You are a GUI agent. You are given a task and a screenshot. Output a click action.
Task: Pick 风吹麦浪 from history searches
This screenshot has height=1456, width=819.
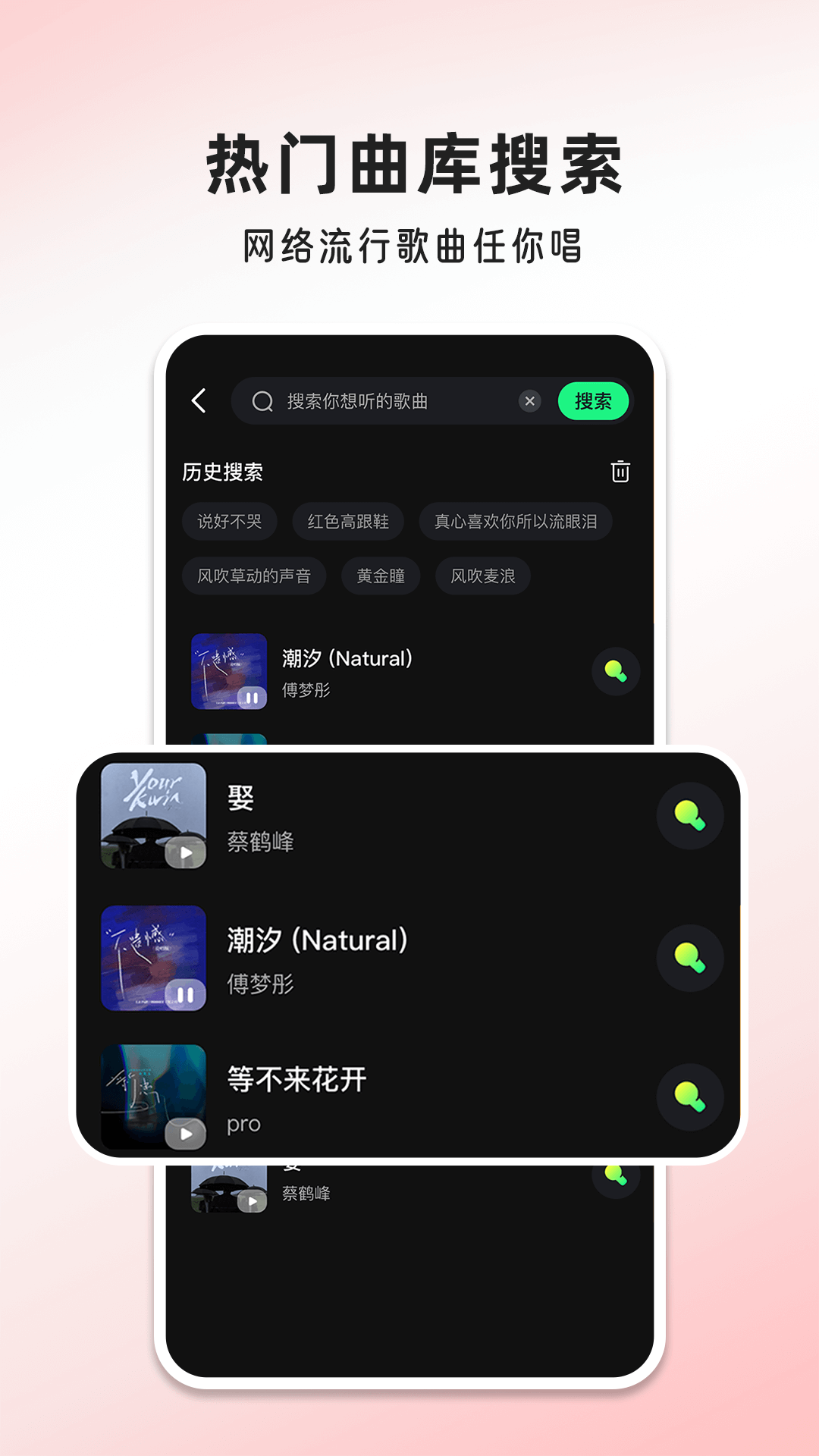(482, 576)
